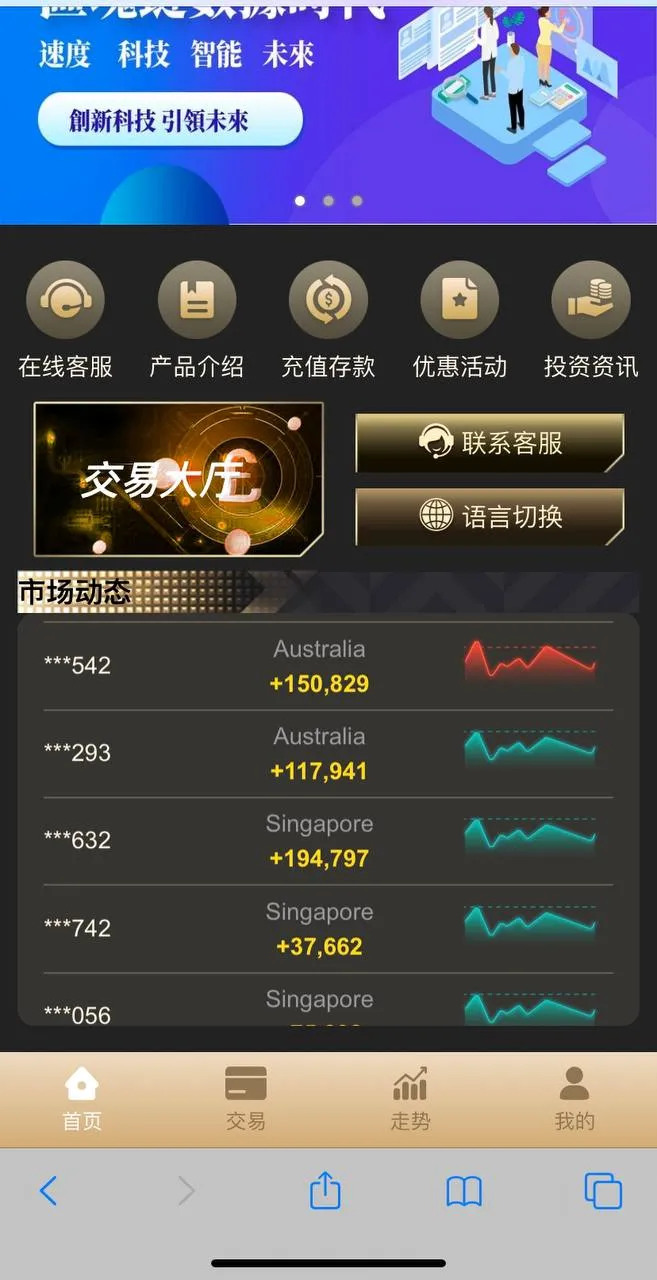Image resolution: width=657 pixels, height=1280 pixels.
Task: Open browser bookmarks
Action: coord(464,1191)
